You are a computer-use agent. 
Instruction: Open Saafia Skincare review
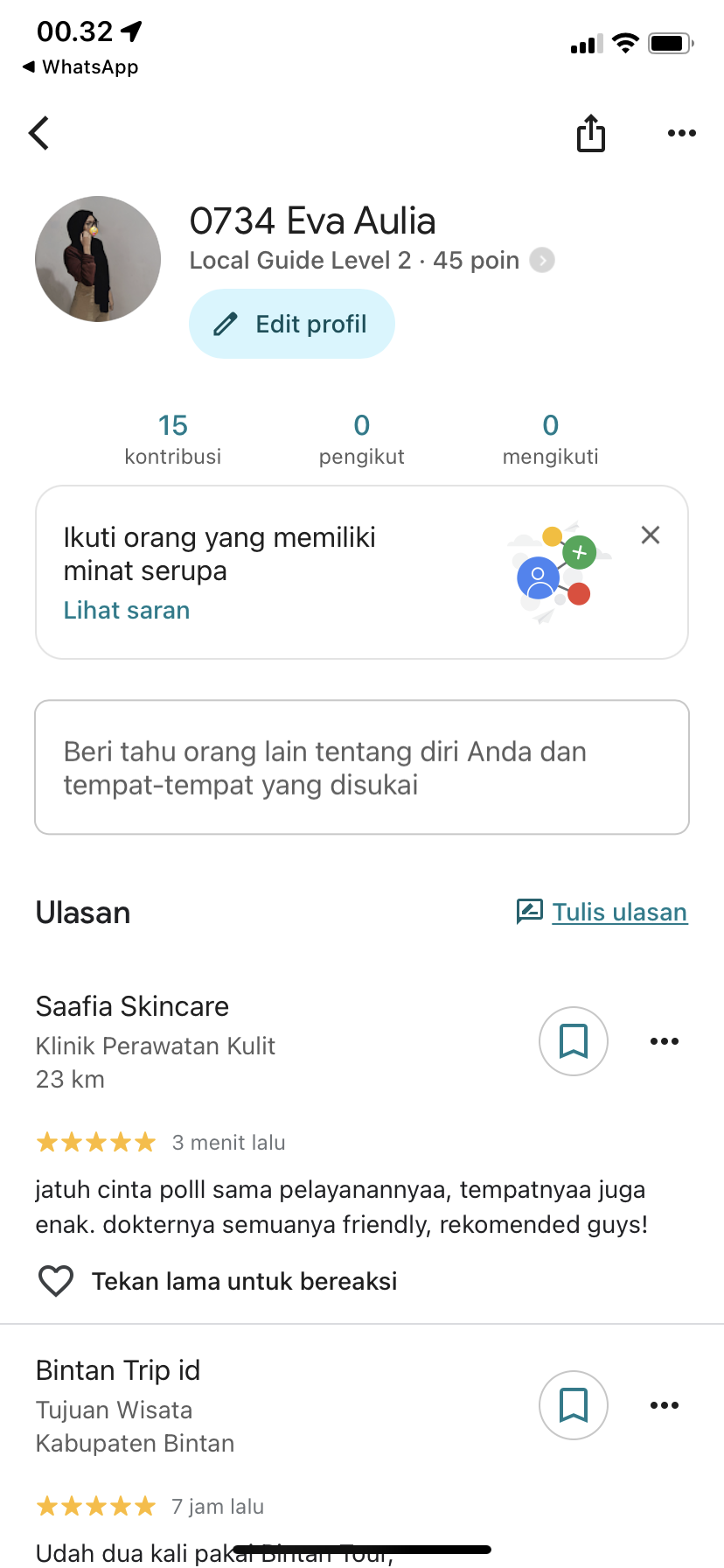coord(132,1006)
